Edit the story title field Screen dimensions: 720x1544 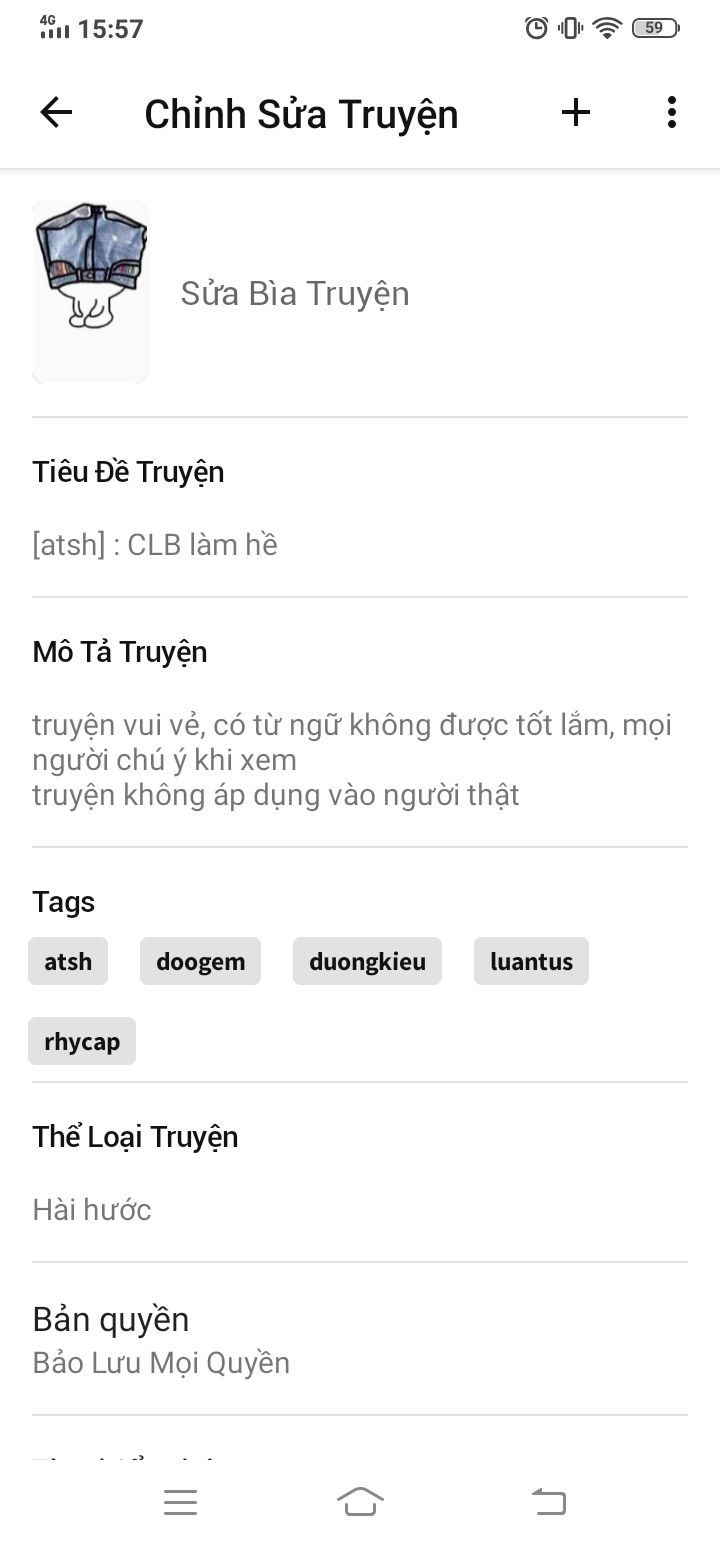155,545
